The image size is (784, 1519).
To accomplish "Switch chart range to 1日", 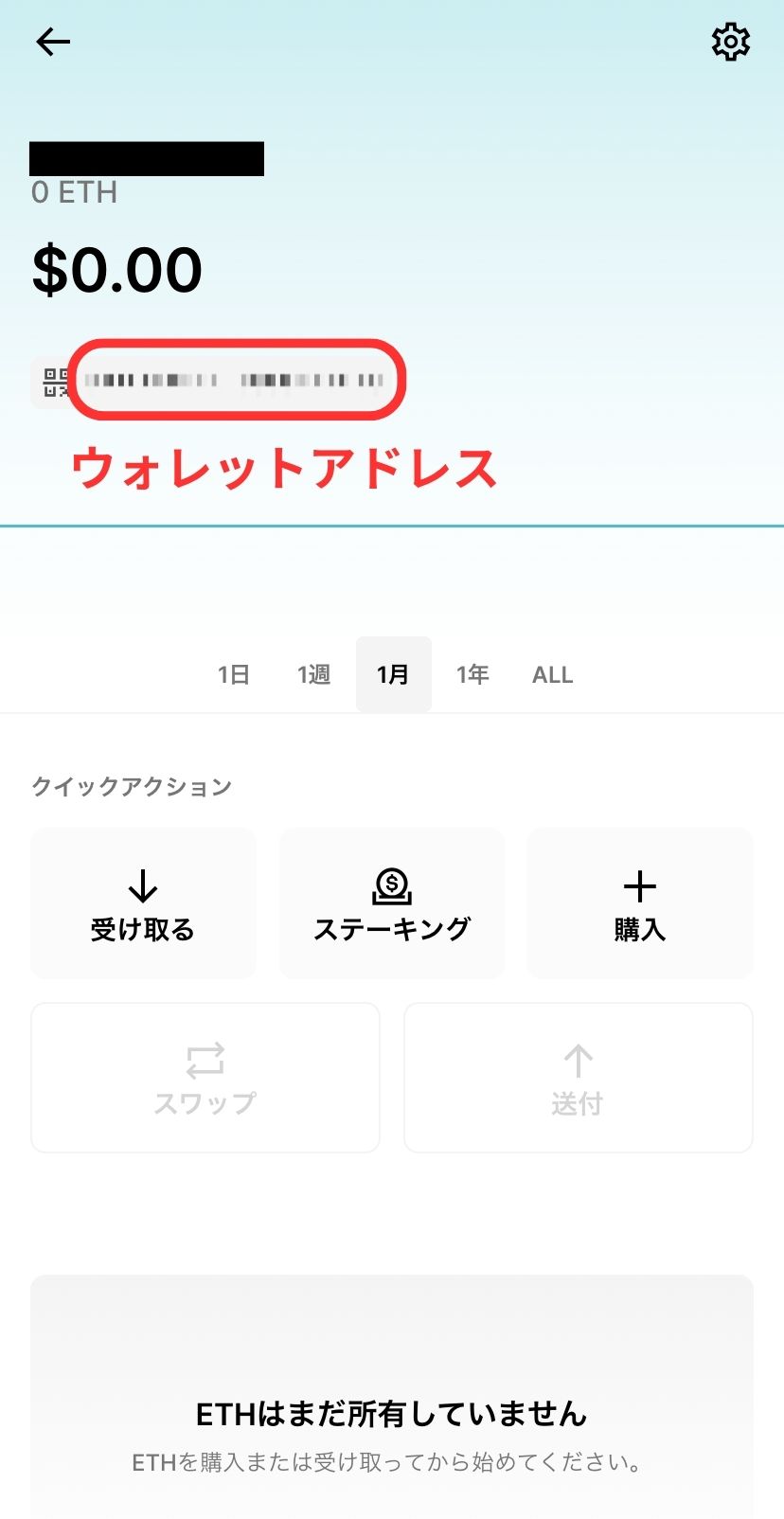I will click(x=234, y=674).
